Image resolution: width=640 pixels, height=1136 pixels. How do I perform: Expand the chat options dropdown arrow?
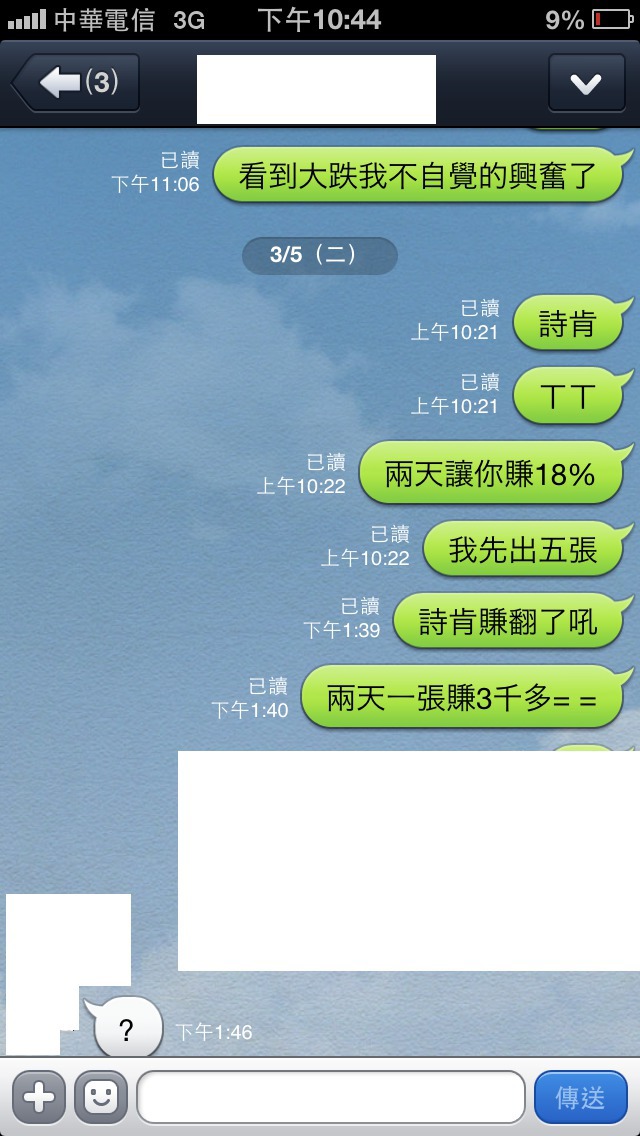tap(586, 83)
